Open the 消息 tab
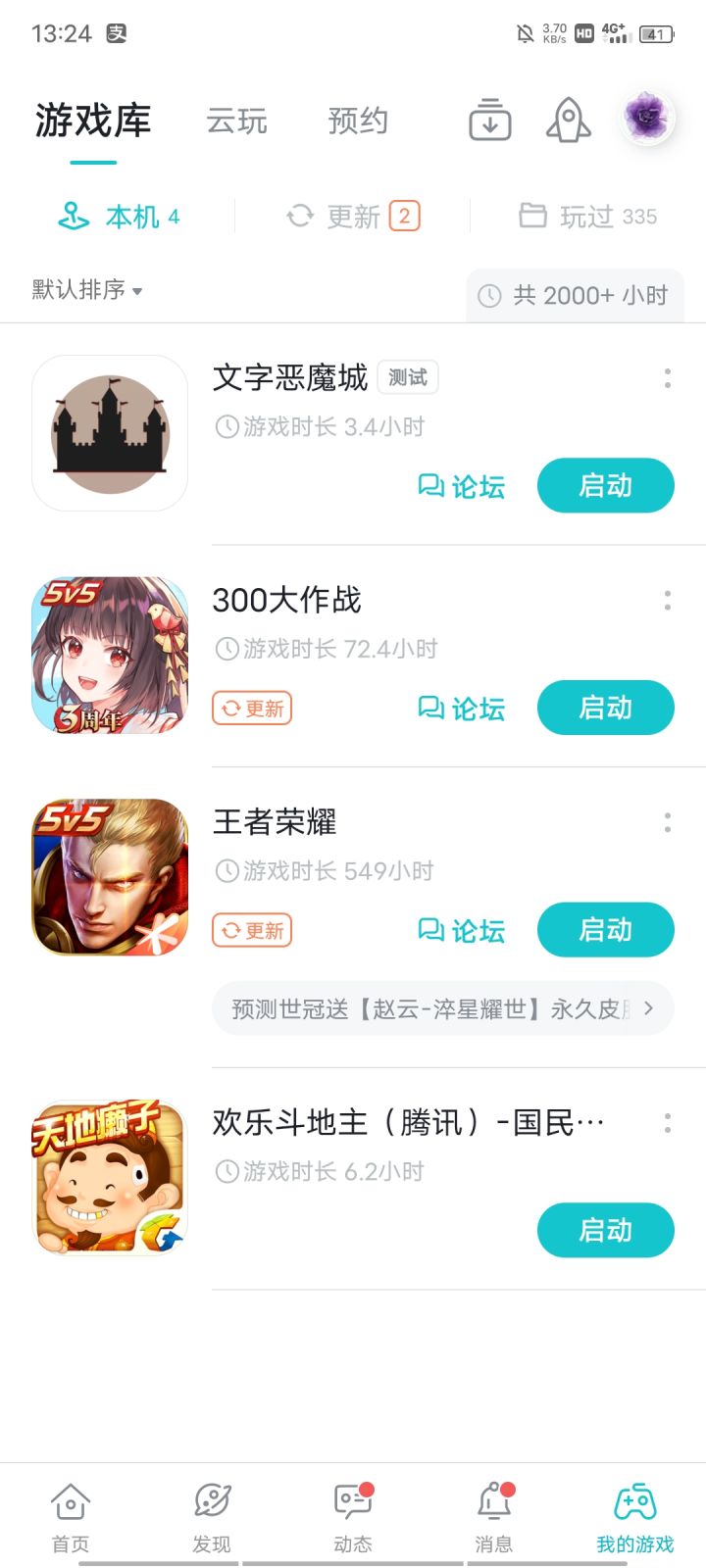 coord(494,1518)
